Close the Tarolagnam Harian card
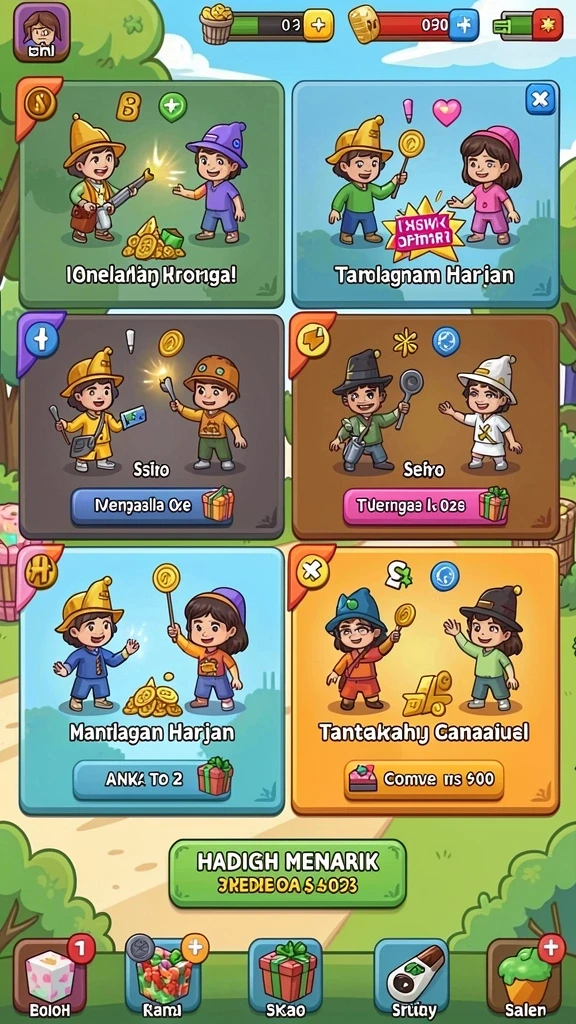Screen dimensions: 576x1024 pyautogui.click(x=540, y=99)
